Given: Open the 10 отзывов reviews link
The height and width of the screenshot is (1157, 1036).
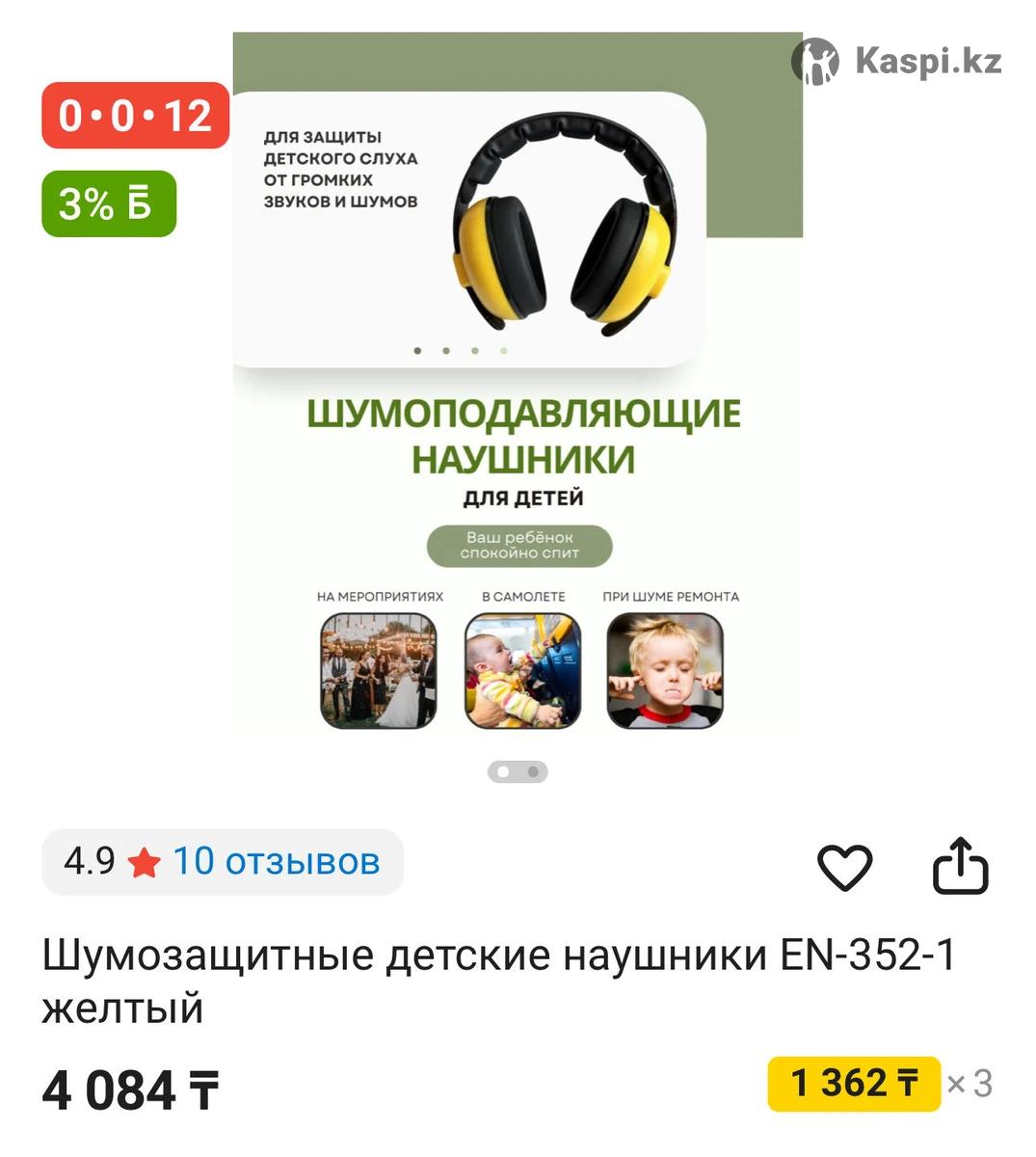Looking at the screenshot, I should [x=276, y=861].
